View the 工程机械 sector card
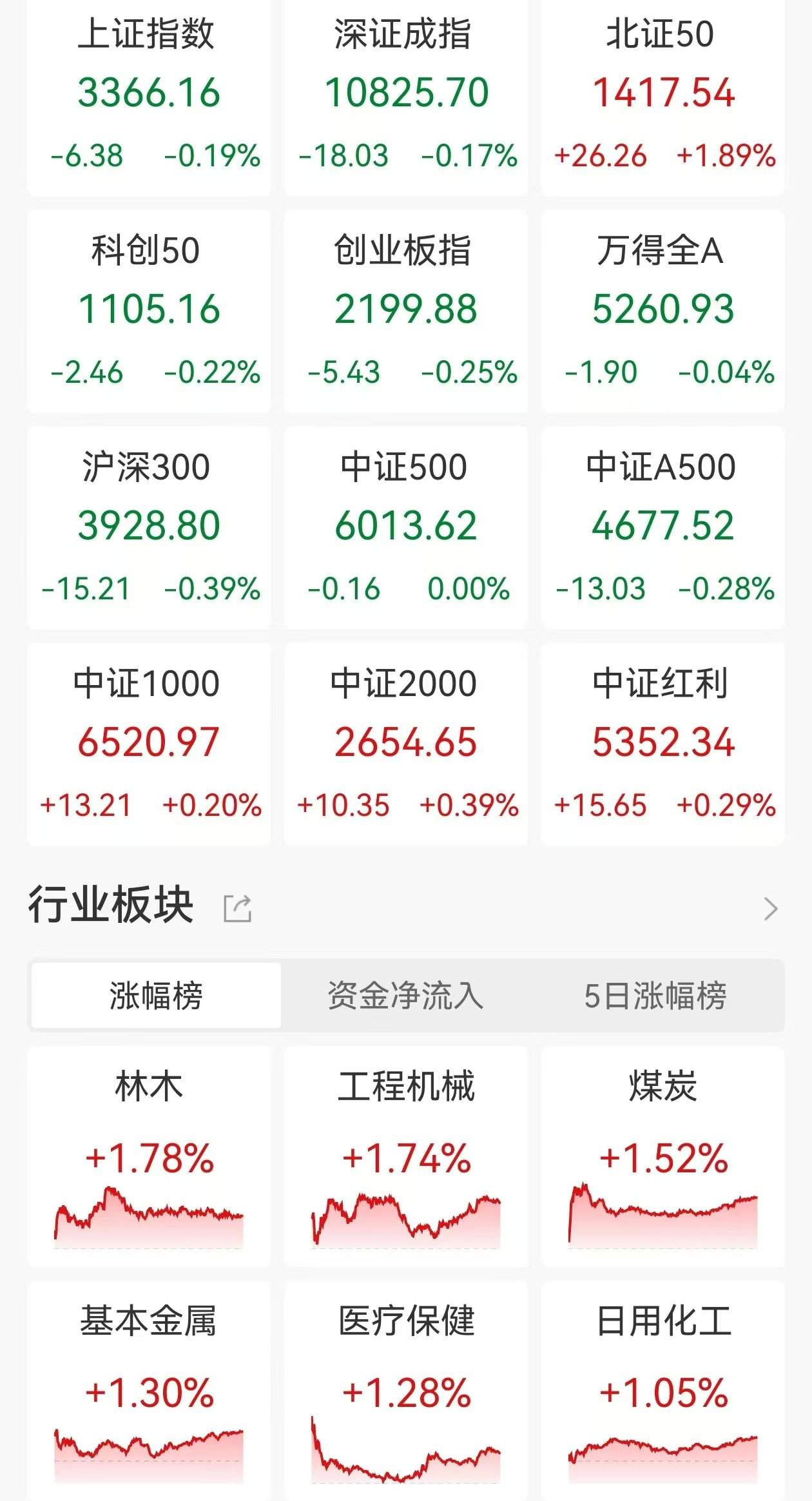Screen dimensions: 812x1501 (406, 1157)
